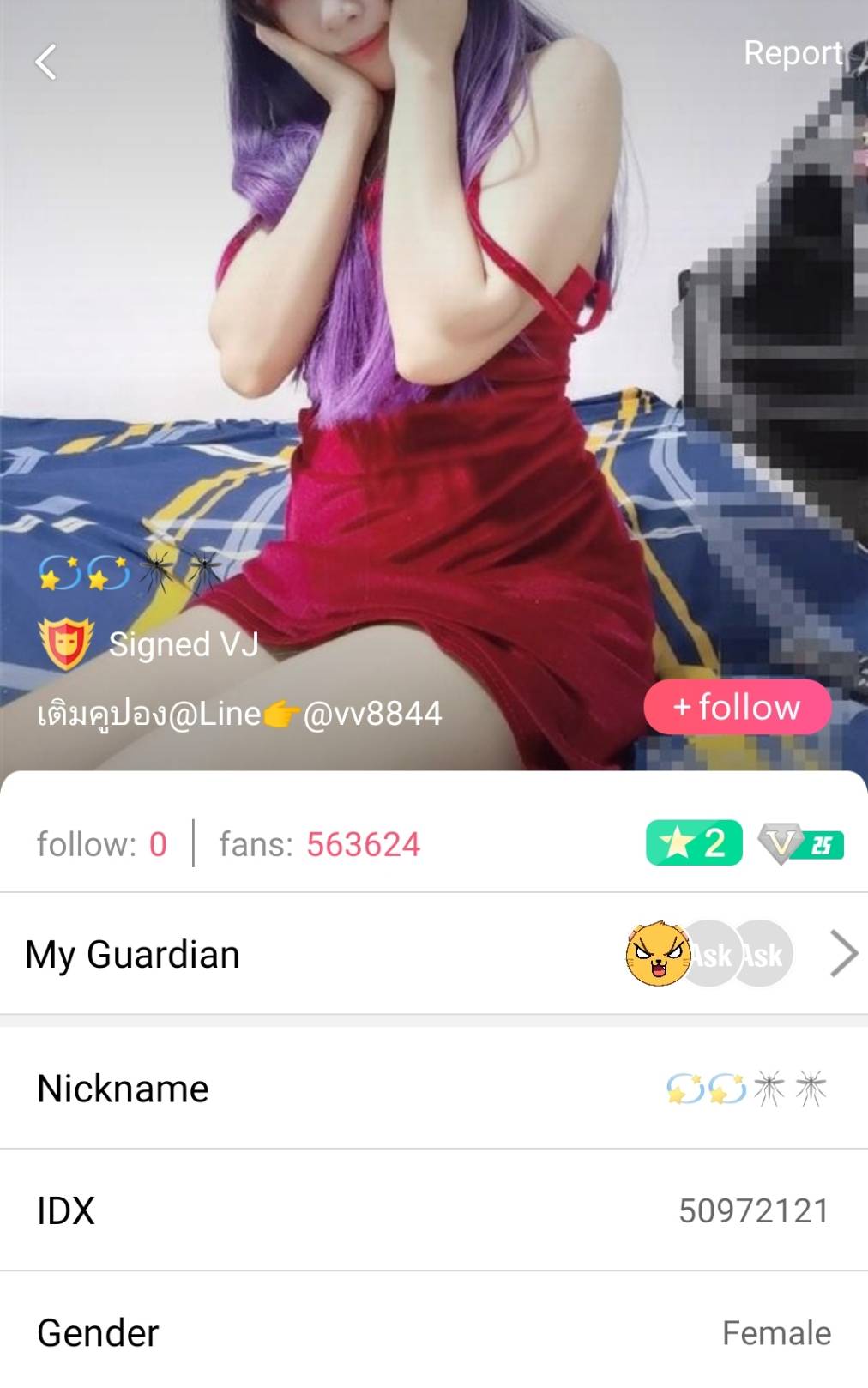Open the My Guardian row
This screenshot has height=1388, width=868.
433,954
